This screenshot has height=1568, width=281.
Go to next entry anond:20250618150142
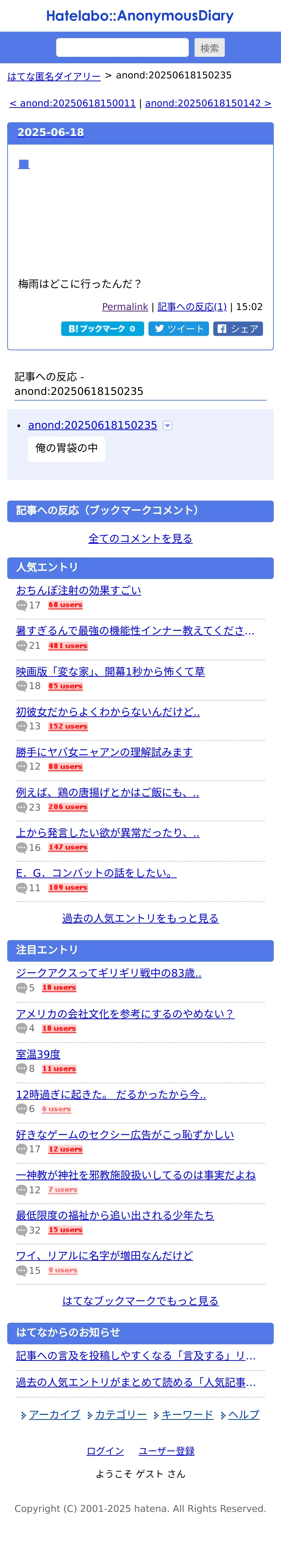coord(208,104)
